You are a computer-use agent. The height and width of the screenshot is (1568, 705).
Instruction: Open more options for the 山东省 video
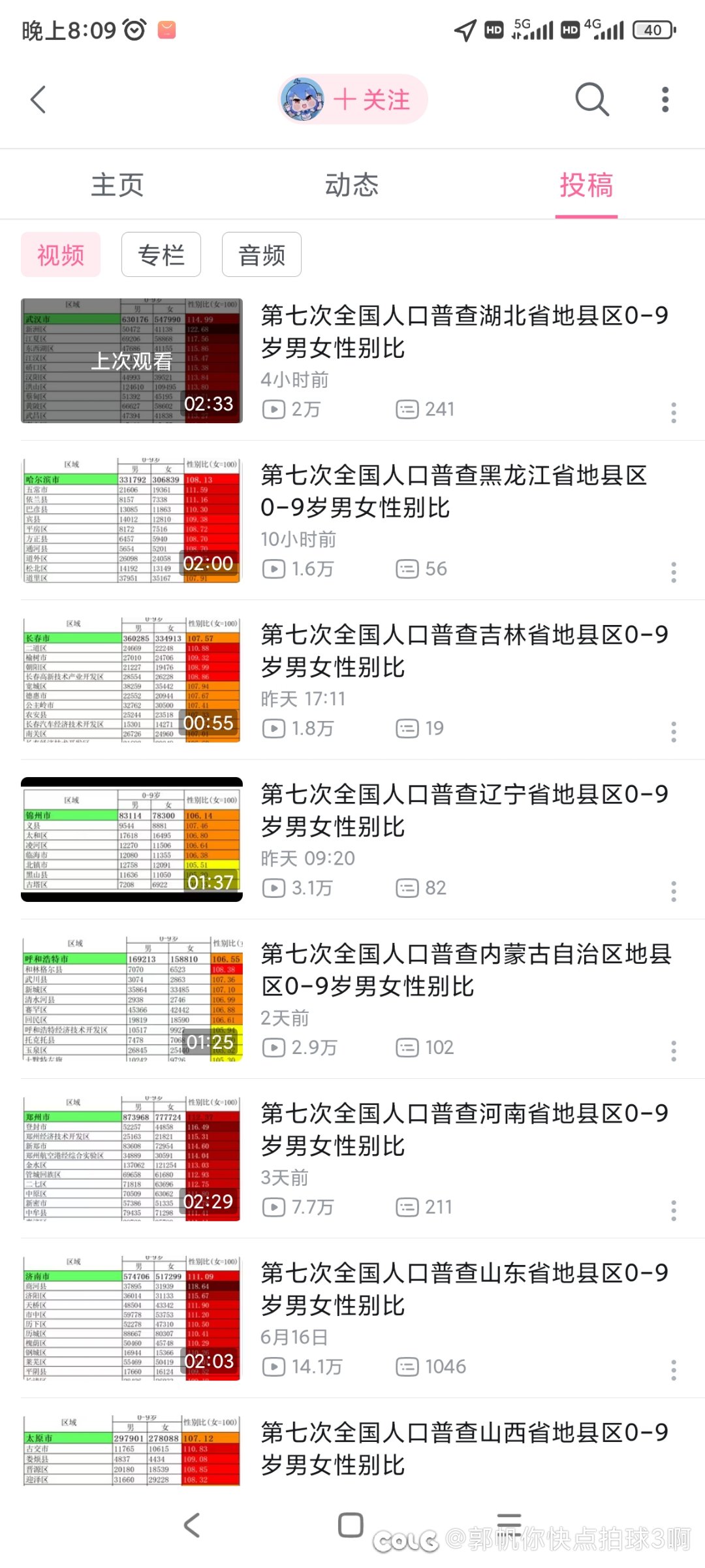[x=674, y=1370]
